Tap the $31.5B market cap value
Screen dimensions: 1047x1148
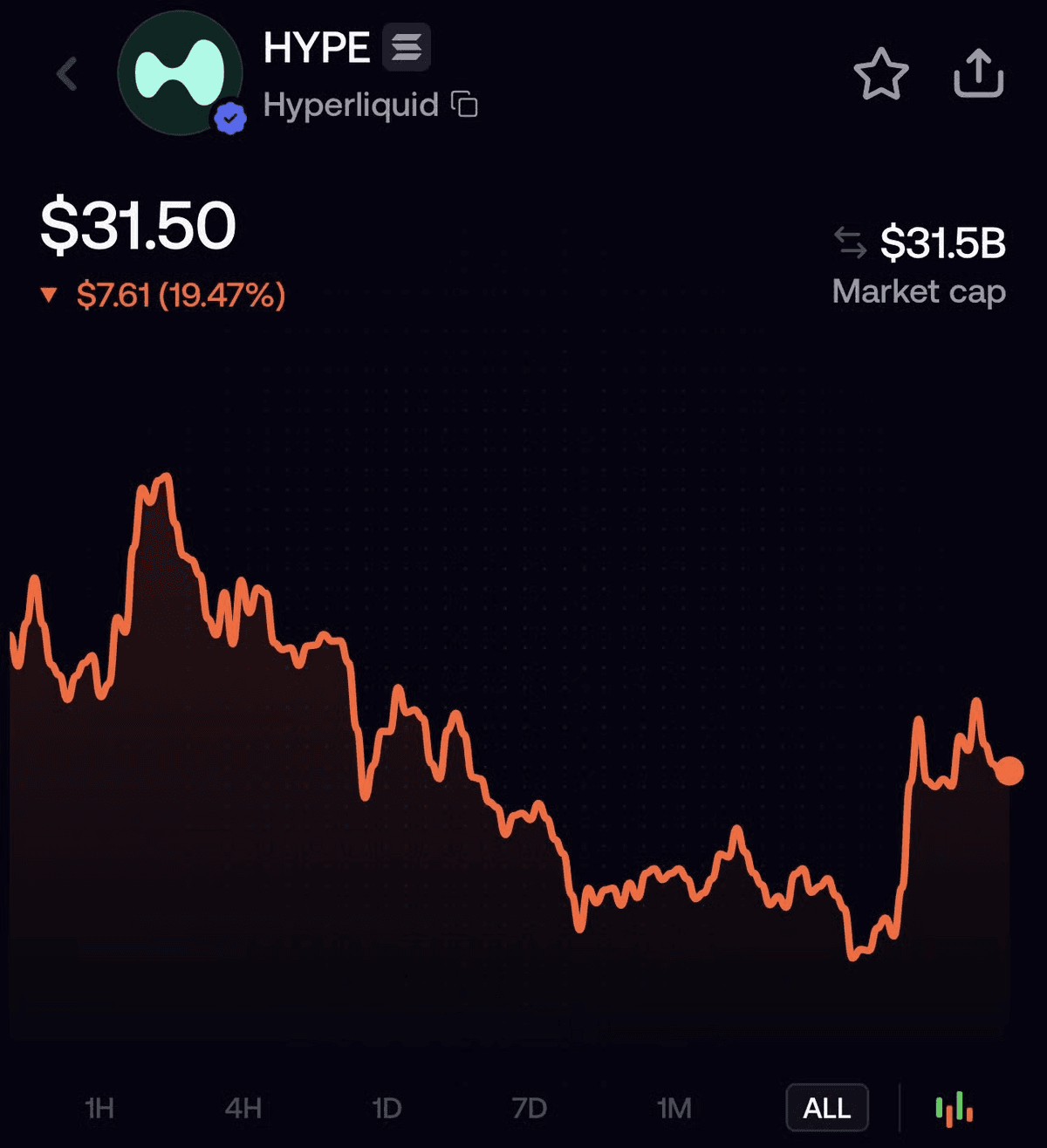pos(942,242)
